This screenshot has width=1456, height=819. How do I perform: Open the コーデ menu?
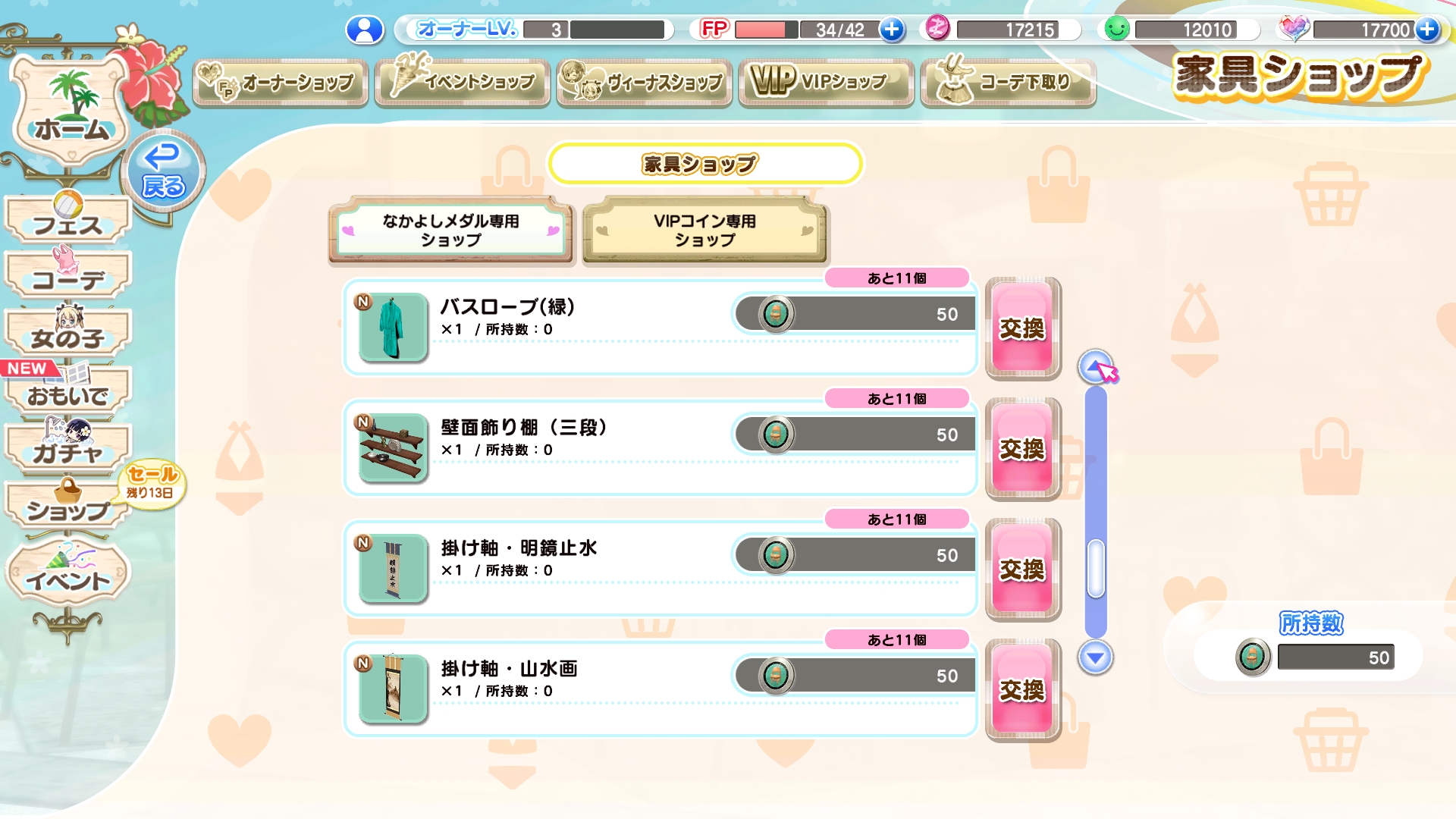68,277
